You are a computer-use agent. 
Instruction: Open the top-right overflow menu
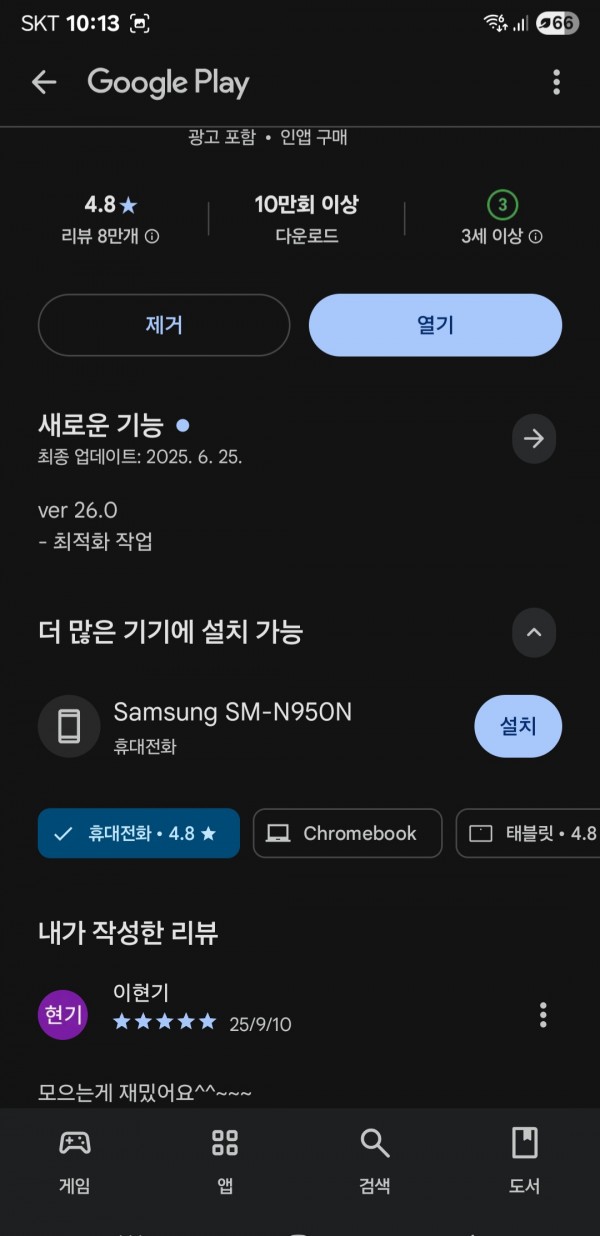(x=556, y=82)
